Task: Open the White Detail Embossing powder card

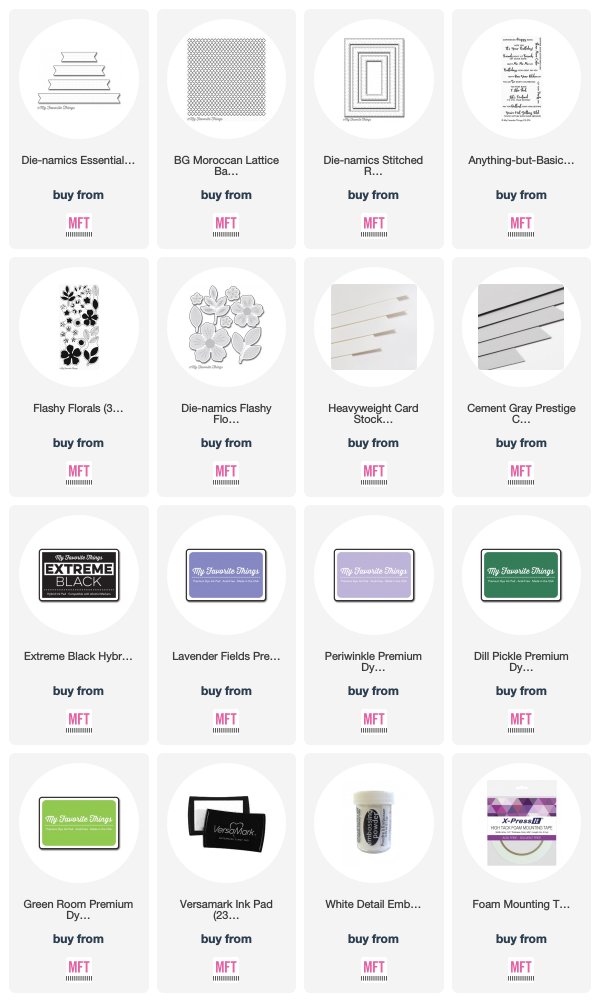Action: click(x=373, y=873)
